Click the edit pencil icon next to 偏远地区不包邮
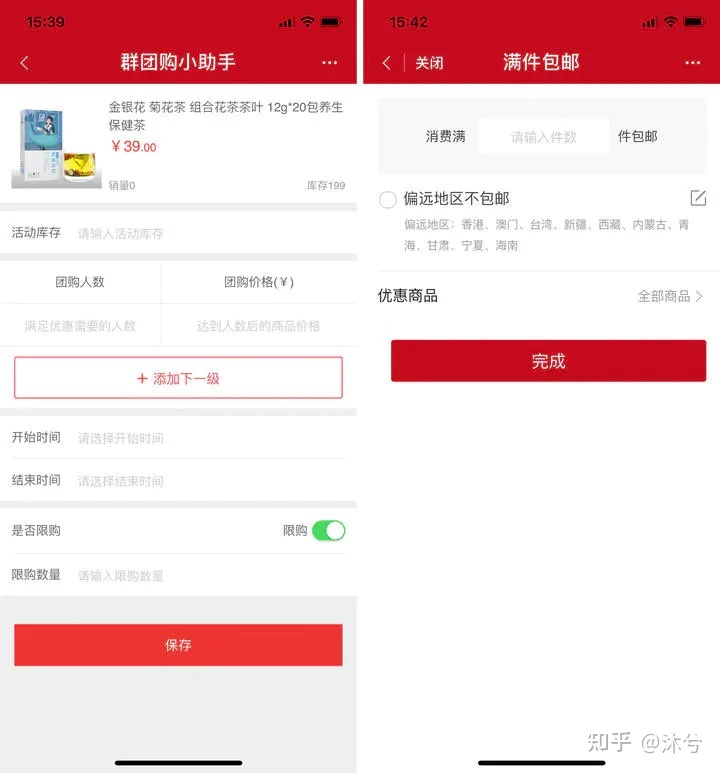Screen dimensions: 720x773 pos(697,198)
